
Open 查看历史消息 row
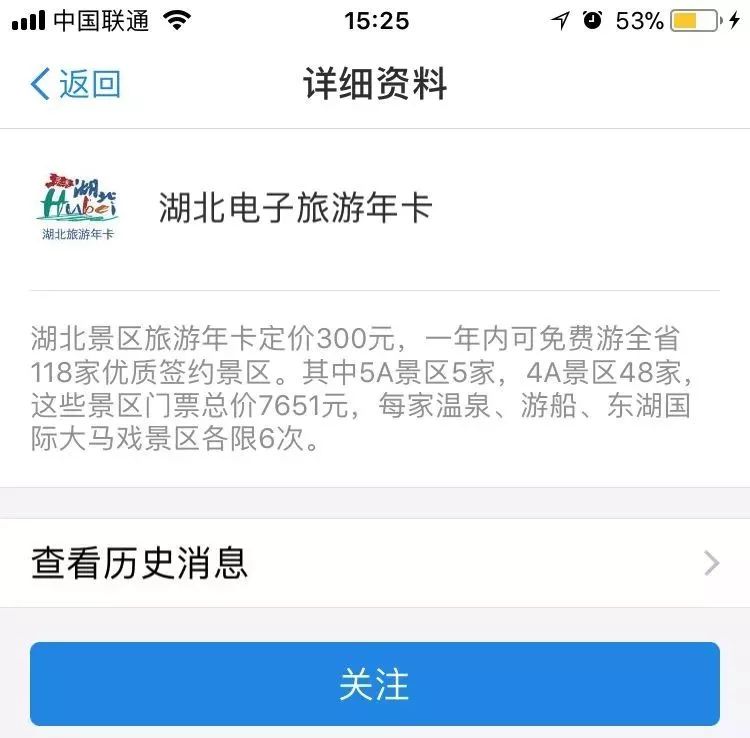click(374, 563)
